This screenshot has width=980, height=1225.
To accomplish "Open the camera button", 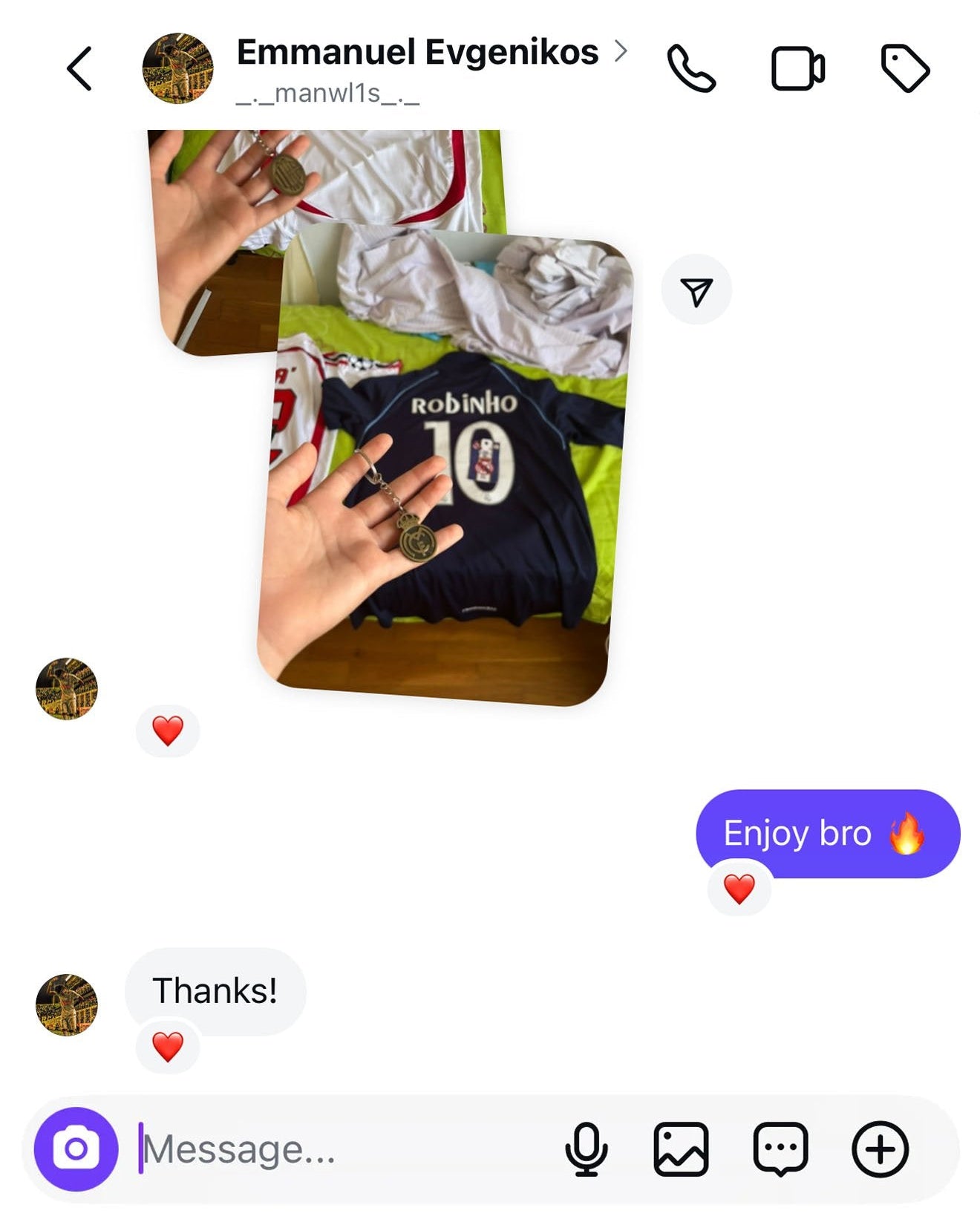I will (76, 1149).
